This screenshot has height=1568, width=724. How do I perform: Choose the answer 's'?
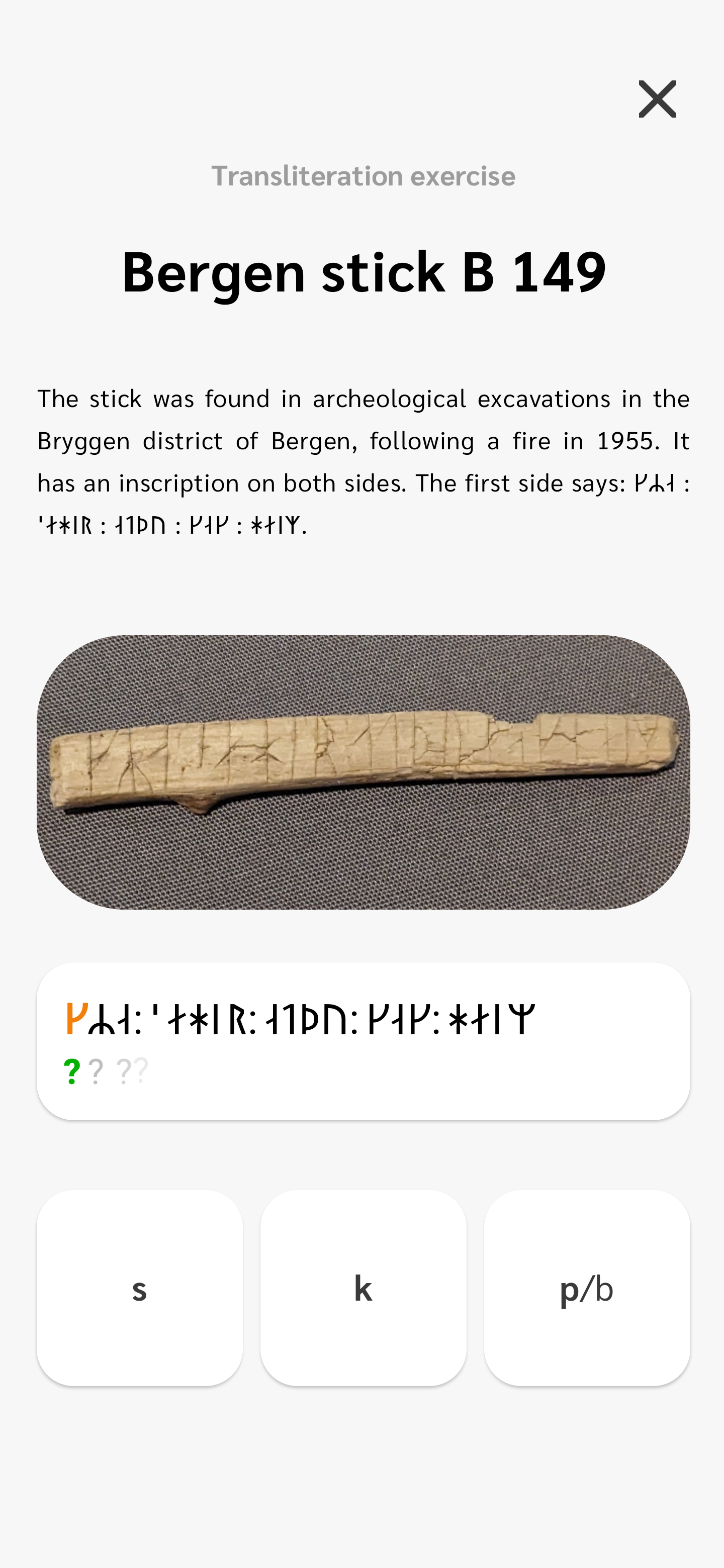click(139, 1288)
